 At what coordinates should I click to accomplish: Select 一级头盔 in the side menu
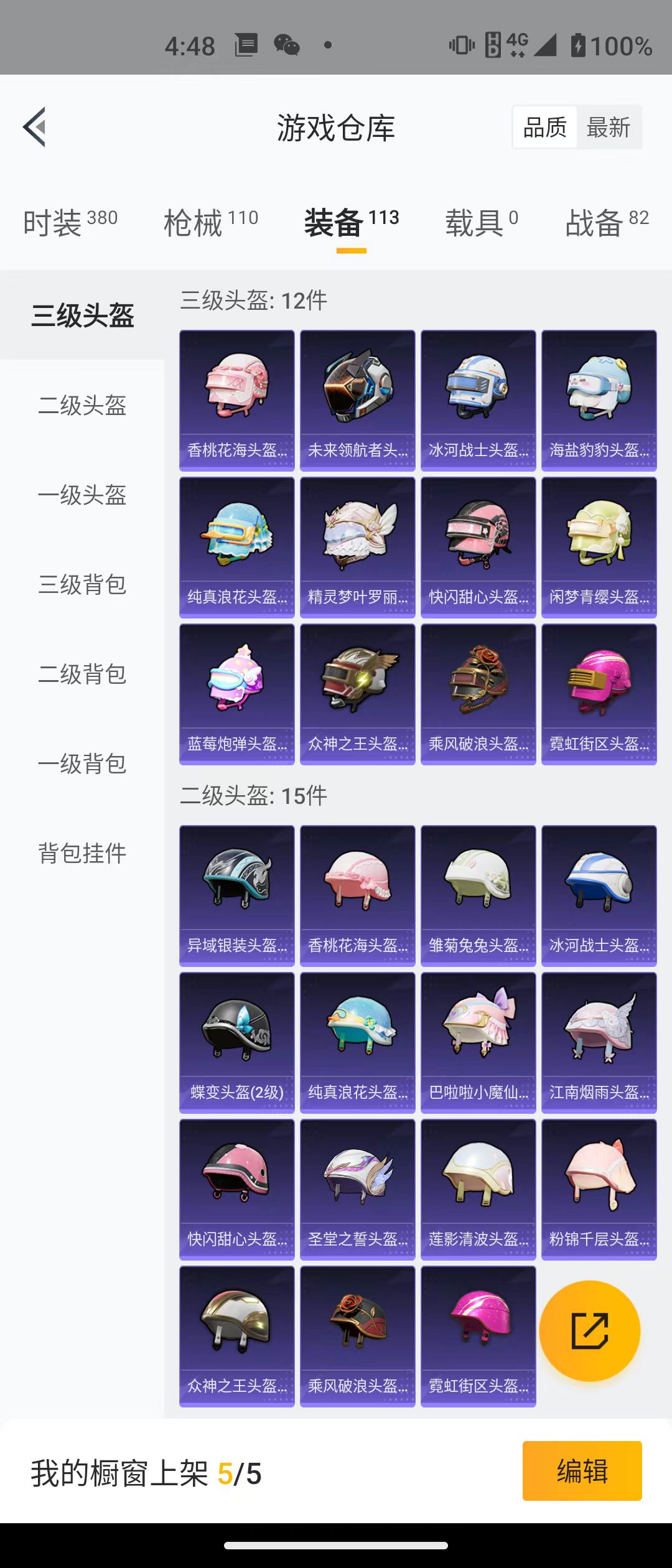[82, 495]
